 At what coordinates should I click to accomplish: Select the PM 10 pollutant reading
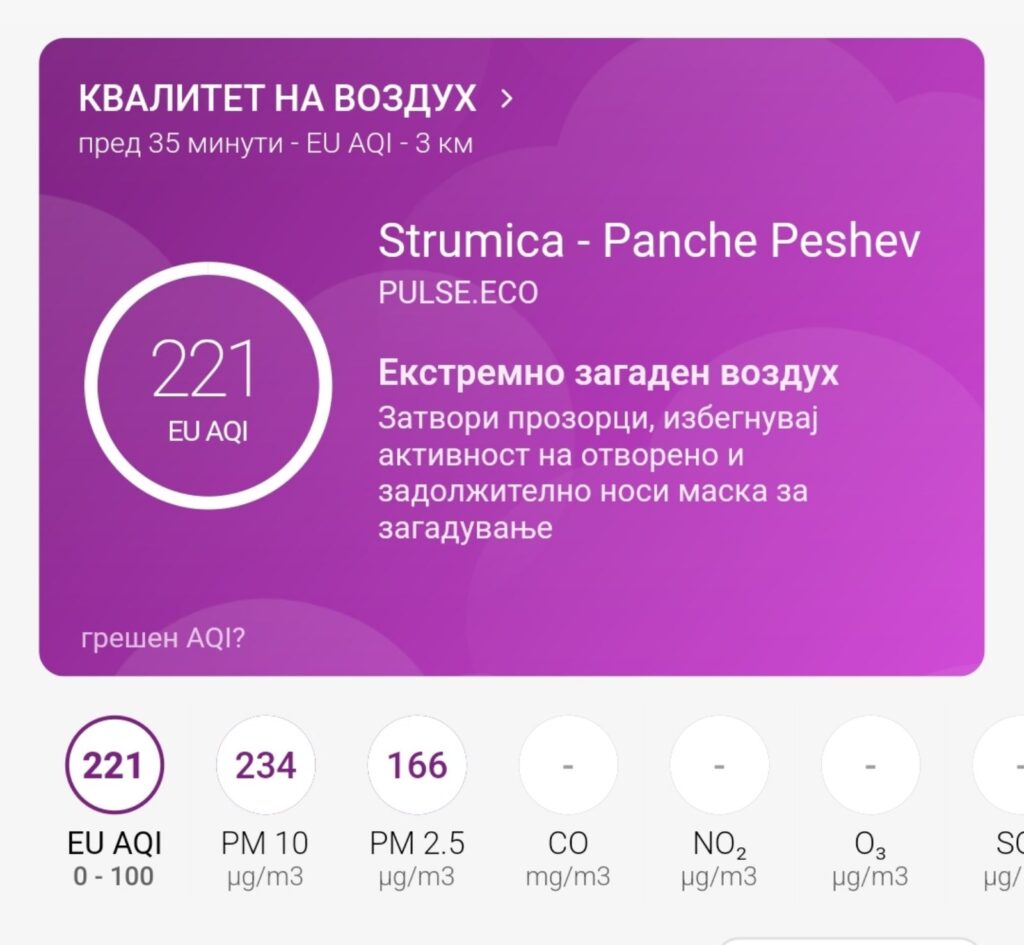point(265,766)
